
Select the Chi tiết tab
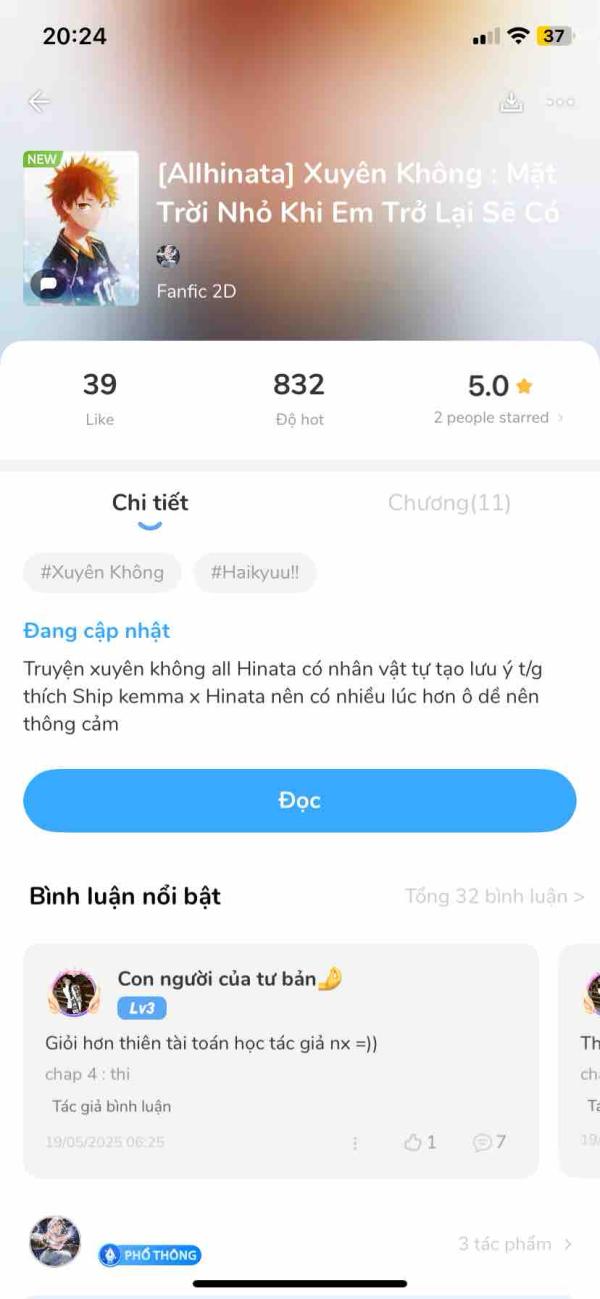click(150, 503)
